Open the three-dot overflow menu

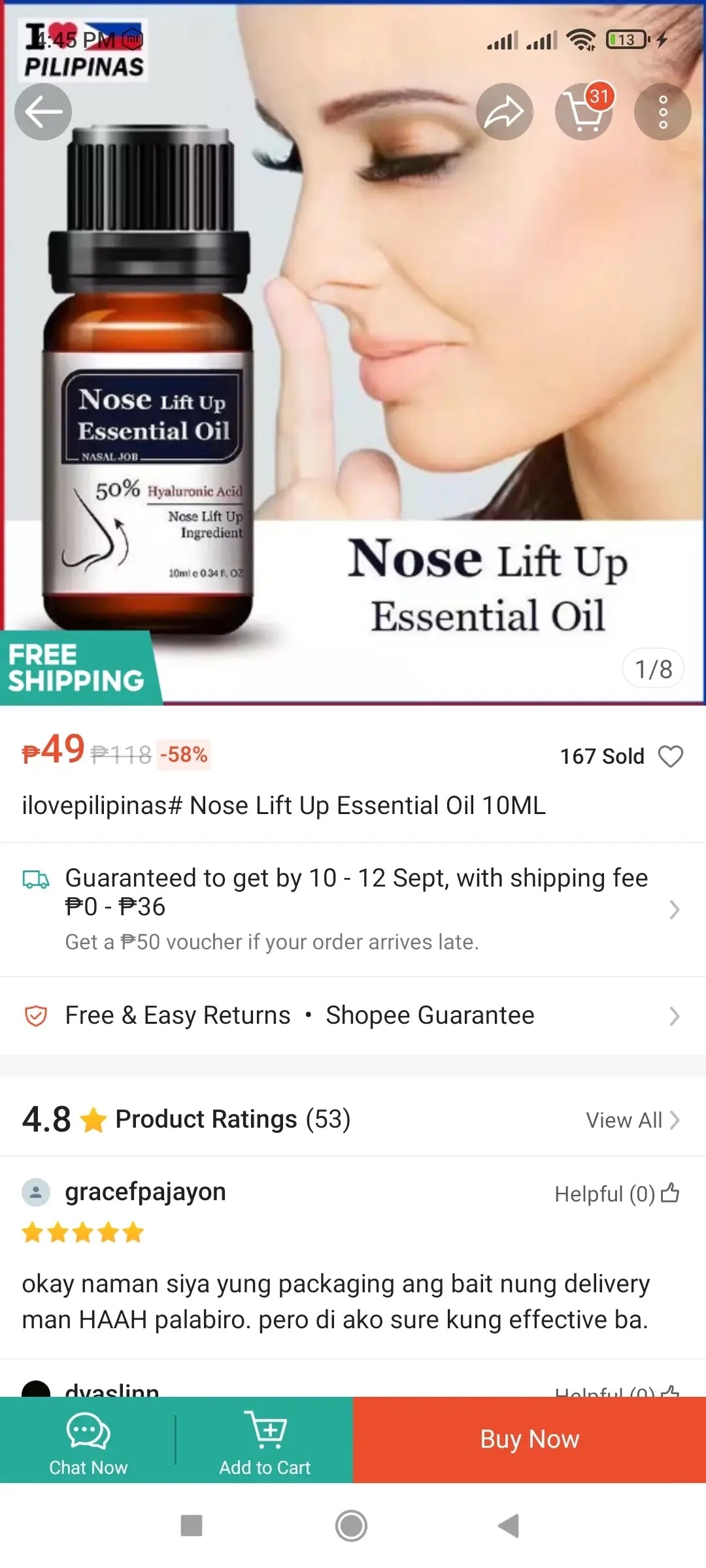coord(662,112)
